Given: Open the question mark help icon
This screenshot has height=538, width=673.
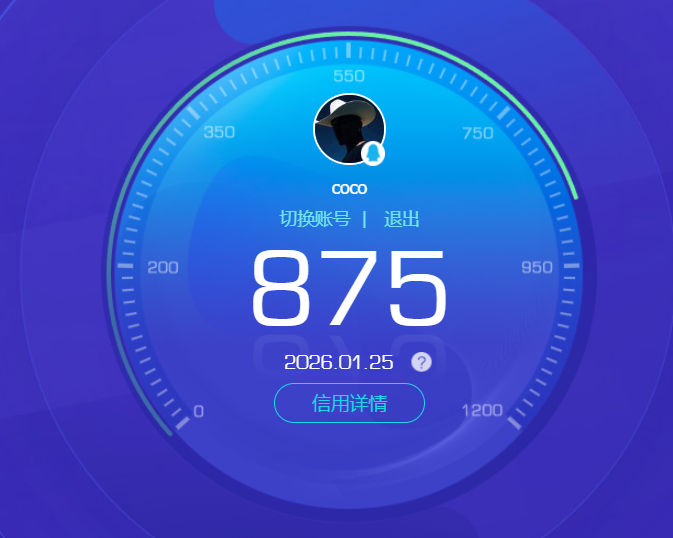Looking at the screenshot, I should pos(422,362).
